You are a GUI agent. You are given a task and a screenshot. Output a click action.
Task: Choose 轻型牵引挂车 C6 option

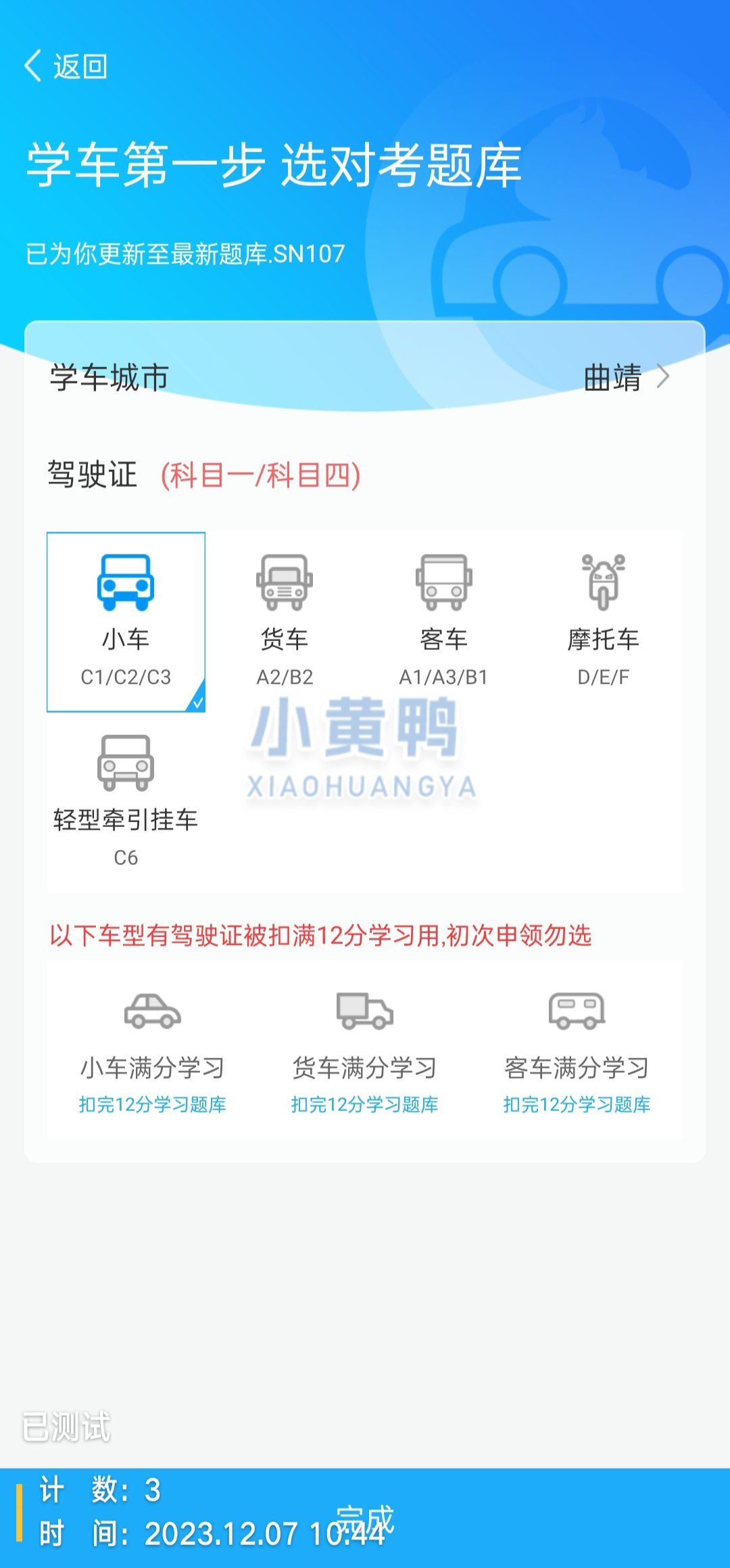point(126,801)
